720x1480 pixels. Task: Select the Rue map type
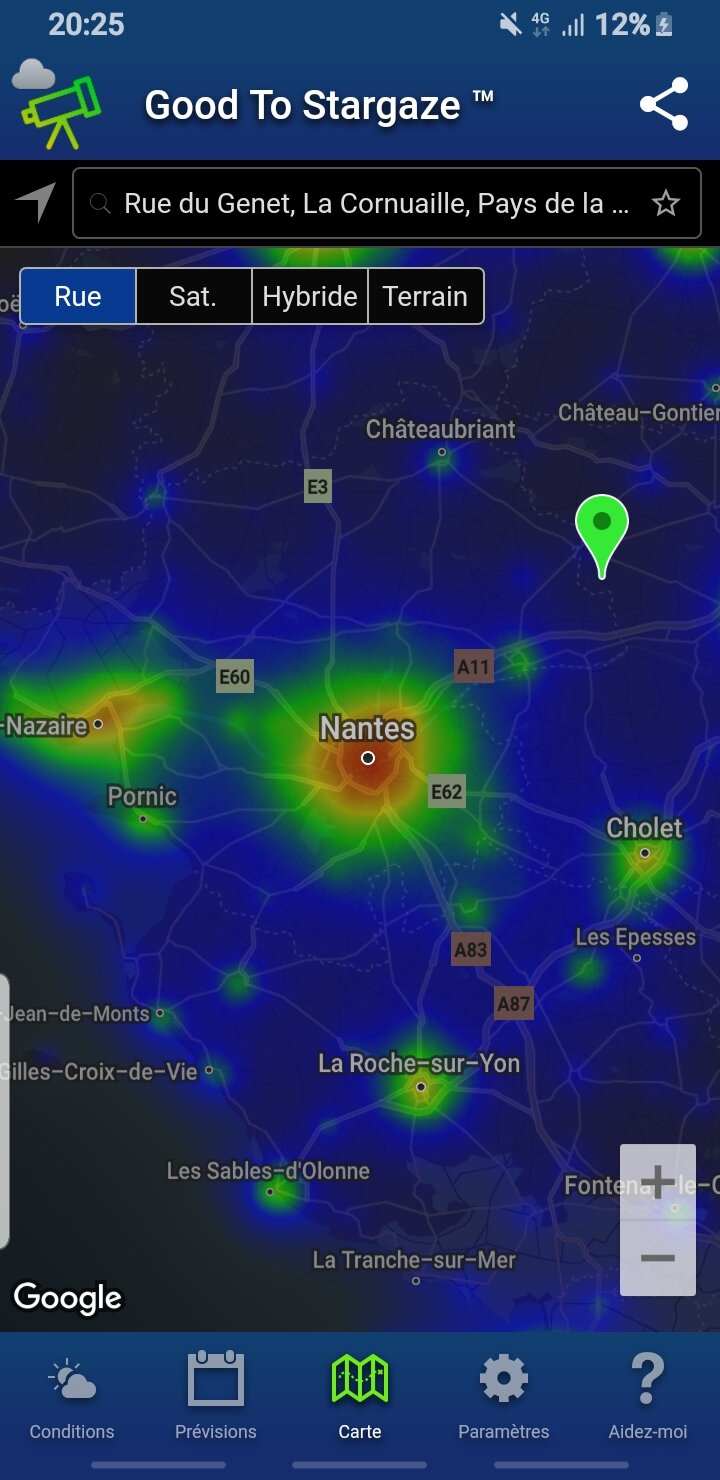coord(78,296)
